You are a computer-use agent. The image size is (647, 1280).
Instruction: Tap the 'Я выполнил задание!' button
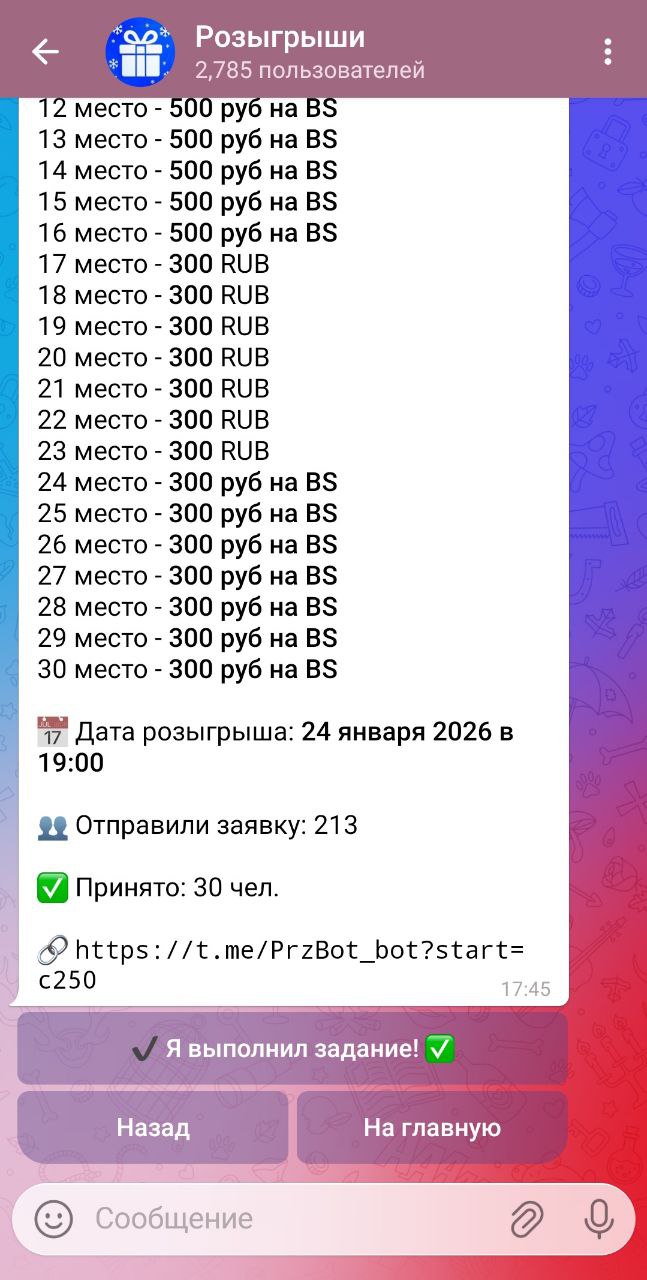(x=293, y=1049)
